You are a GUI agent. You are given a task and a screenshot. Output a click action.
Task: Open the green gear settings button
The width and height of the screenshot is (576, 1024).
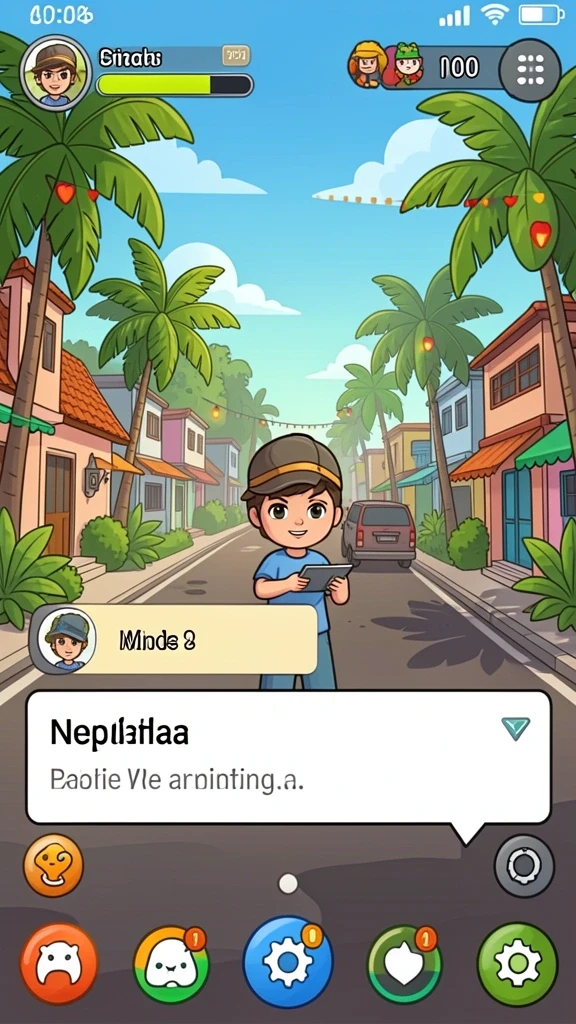518,963
